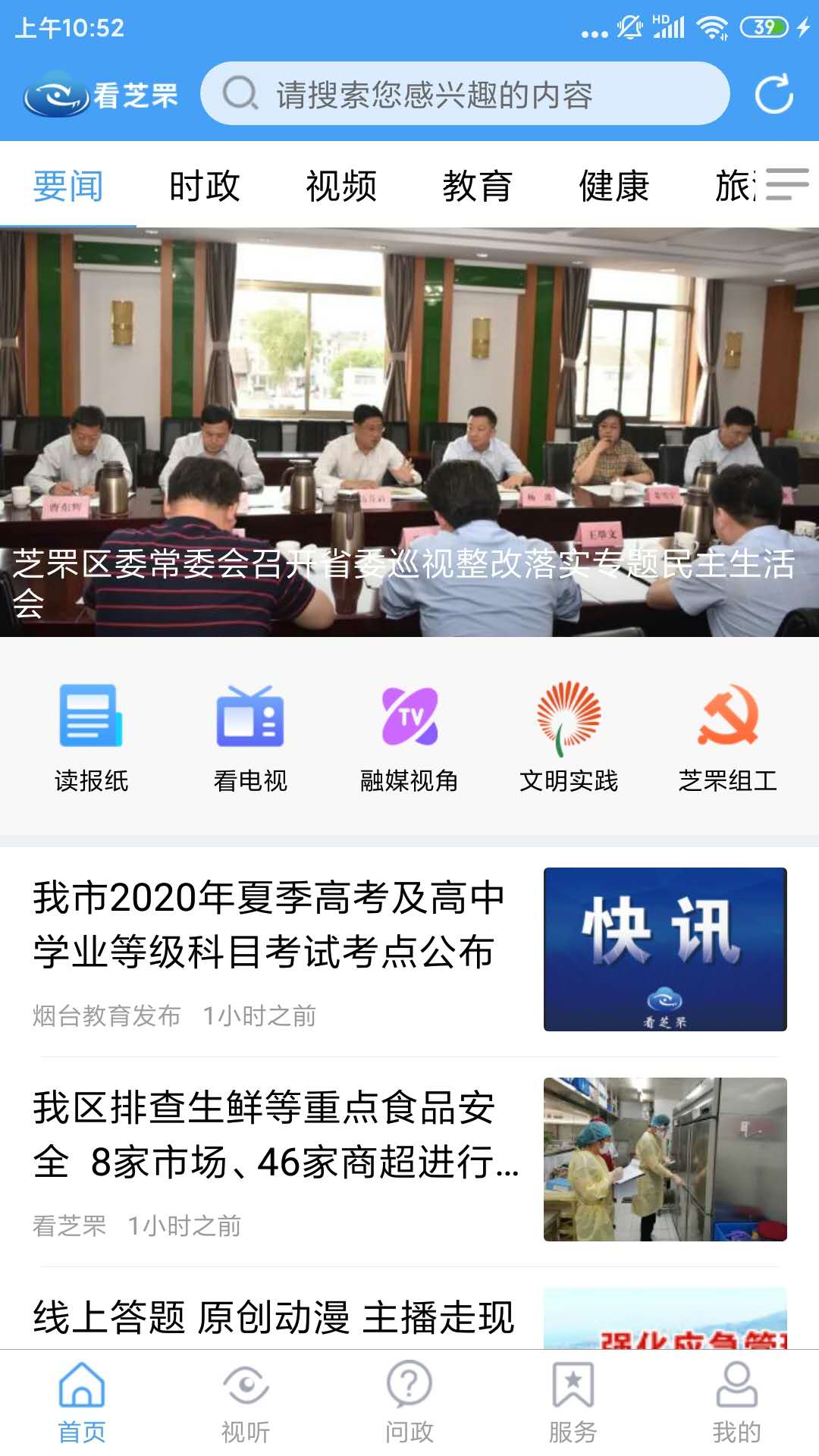
Task: Switch to the 视听 bottom tab
Action: [x=246, y=1403]
